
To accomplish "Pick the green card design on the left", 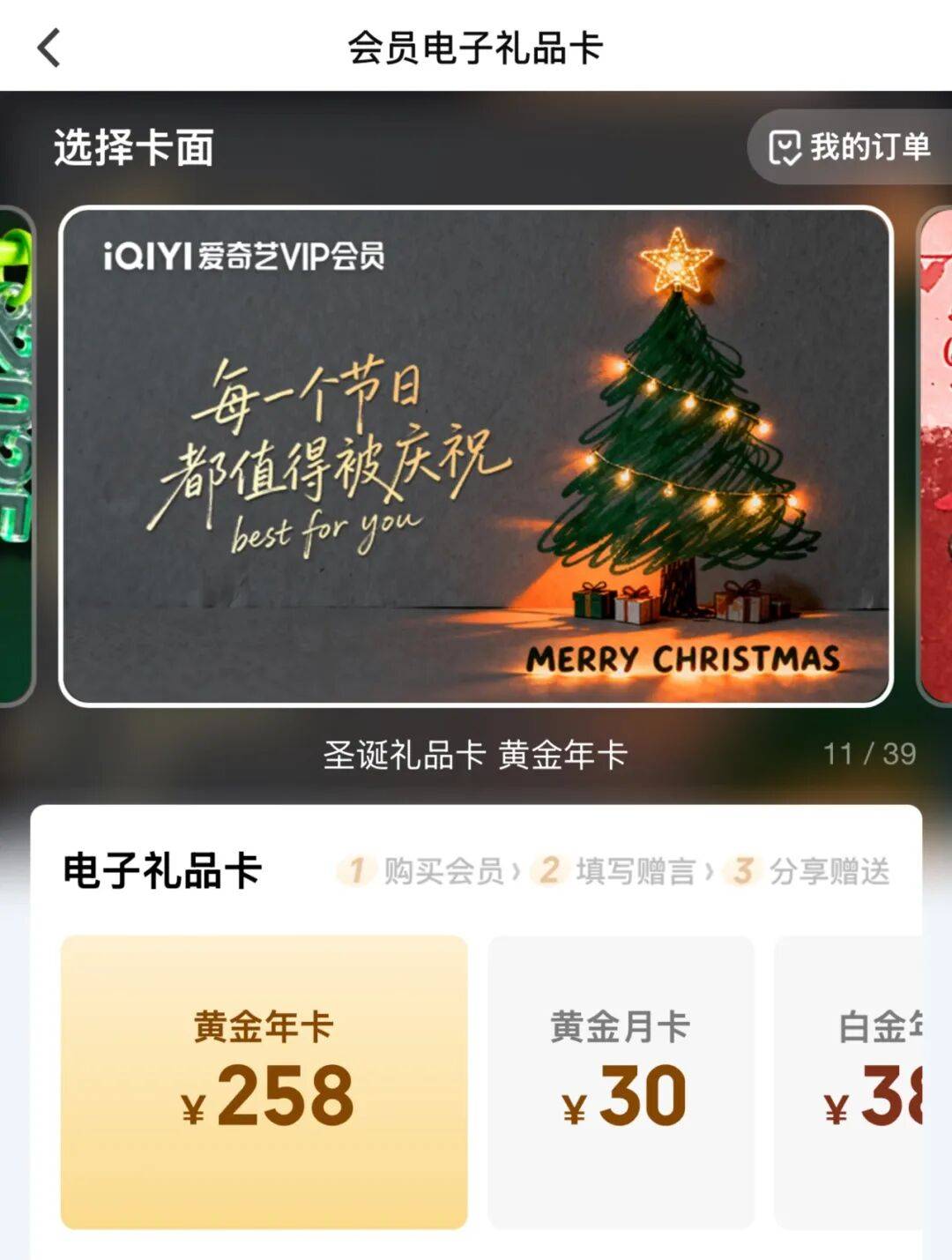I will [x=16, y=456].
